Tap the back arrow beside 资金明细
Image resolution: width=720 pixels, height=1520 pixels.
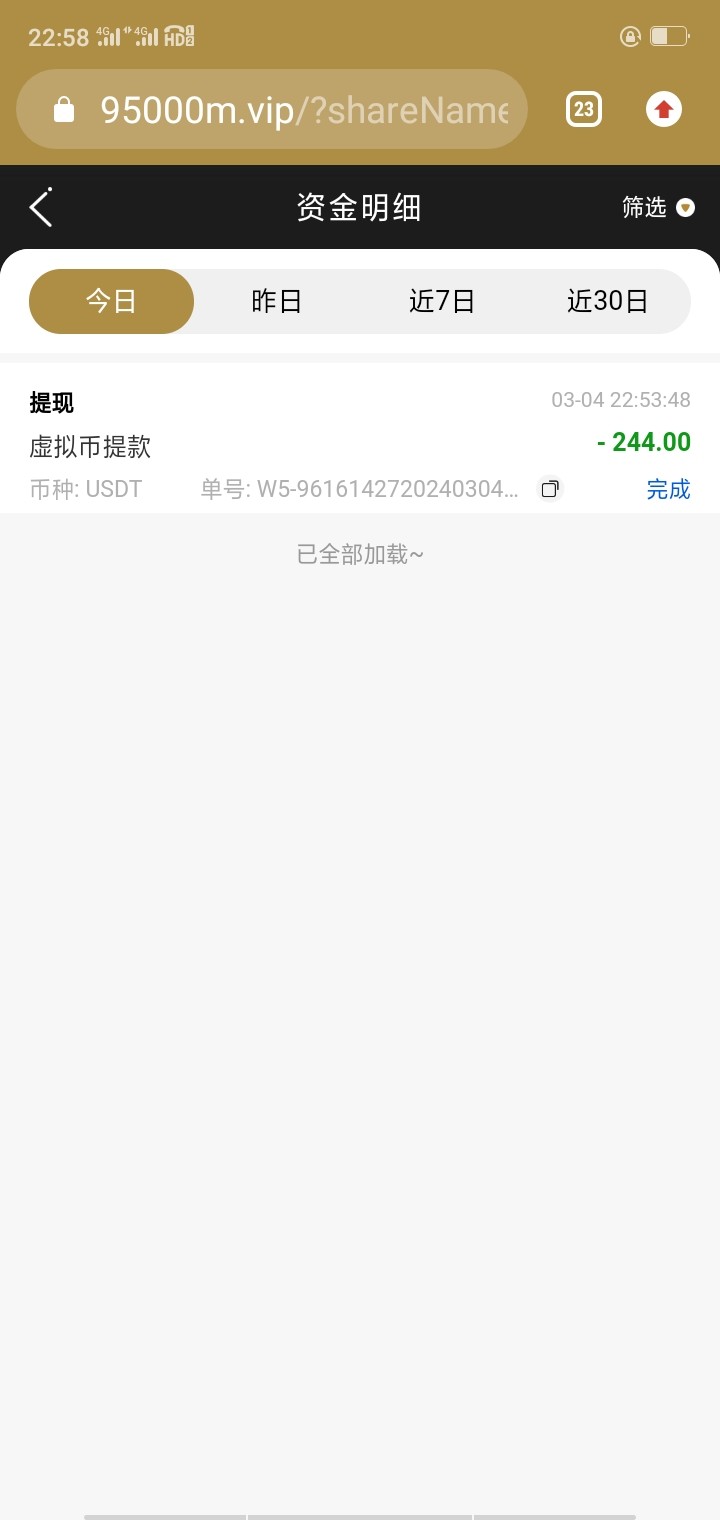[x=40, y=207]
